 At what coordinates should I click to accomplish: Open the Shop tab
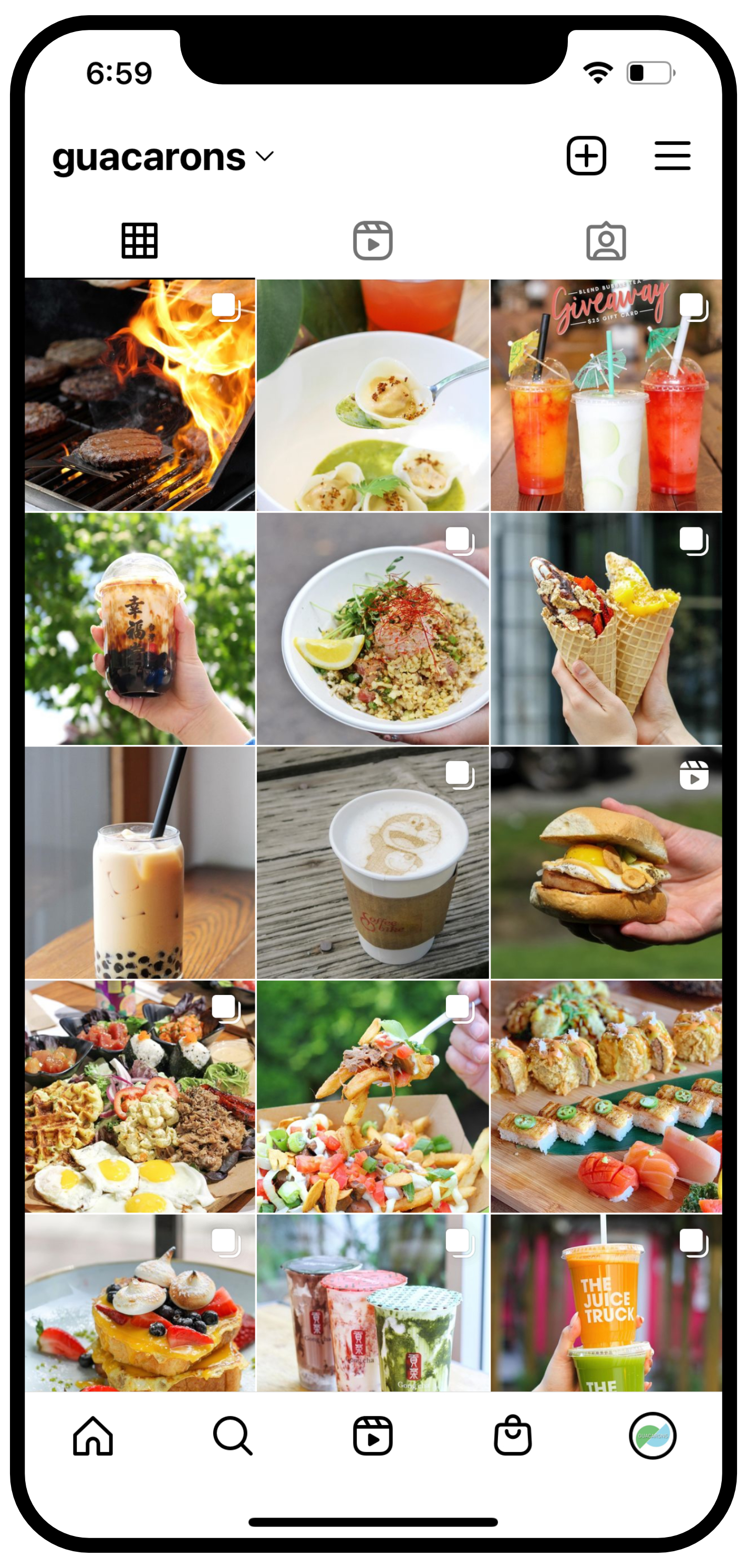tap(513, 1436)
